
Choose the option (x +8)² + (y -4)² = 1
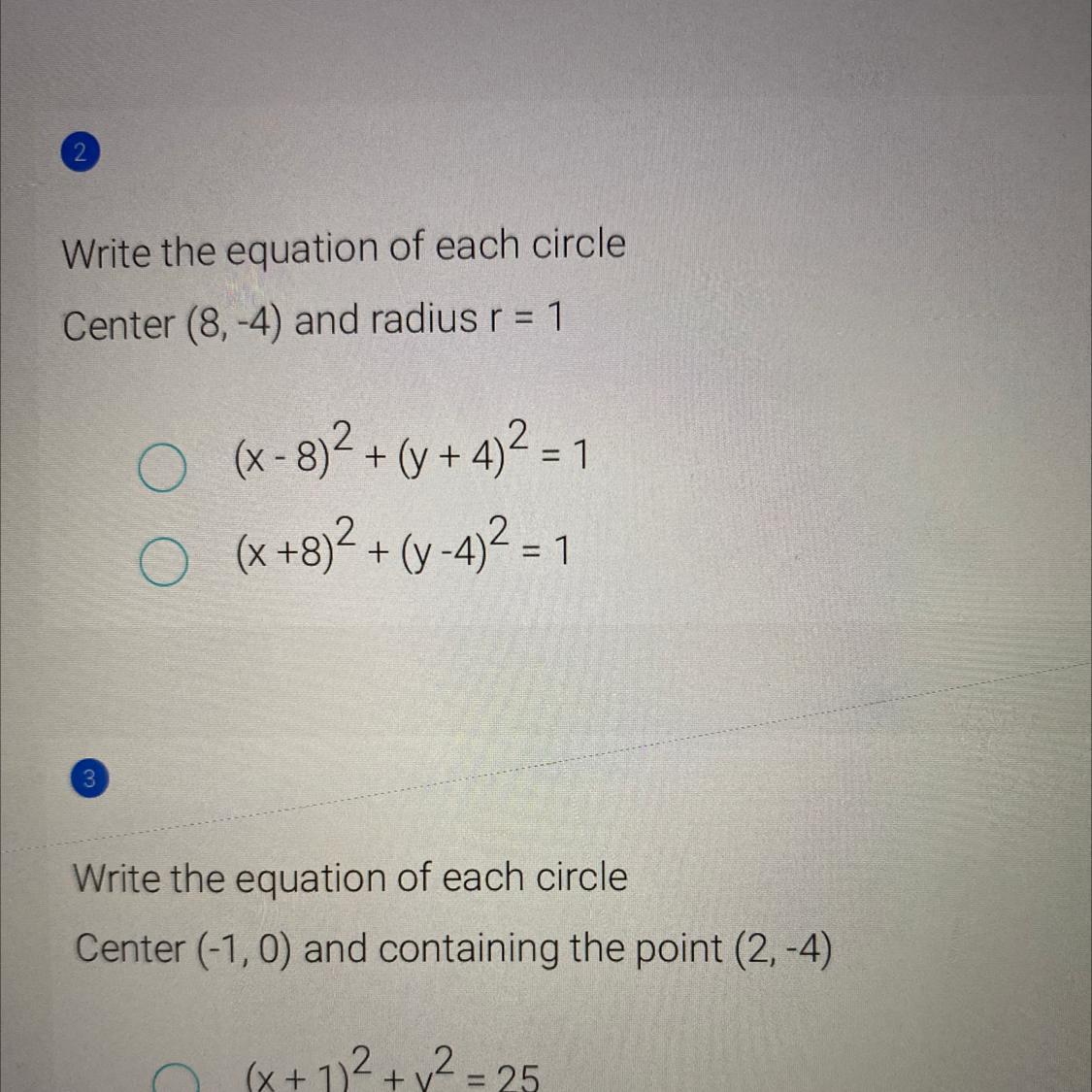[162, 563]
